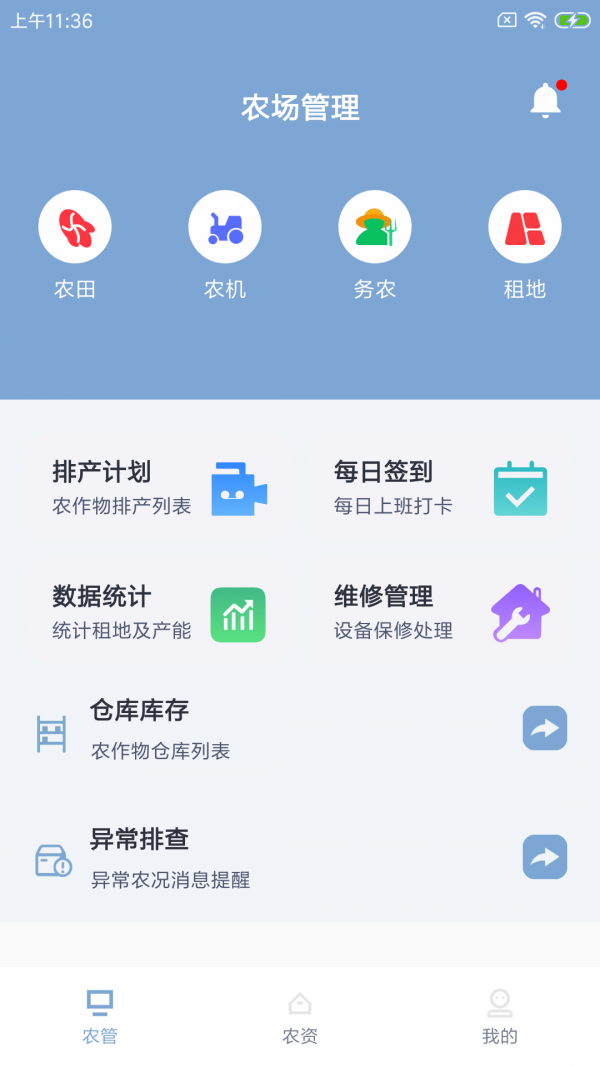Select the 农管 tab
The image size is (600, 1067).
point(100,1017)
